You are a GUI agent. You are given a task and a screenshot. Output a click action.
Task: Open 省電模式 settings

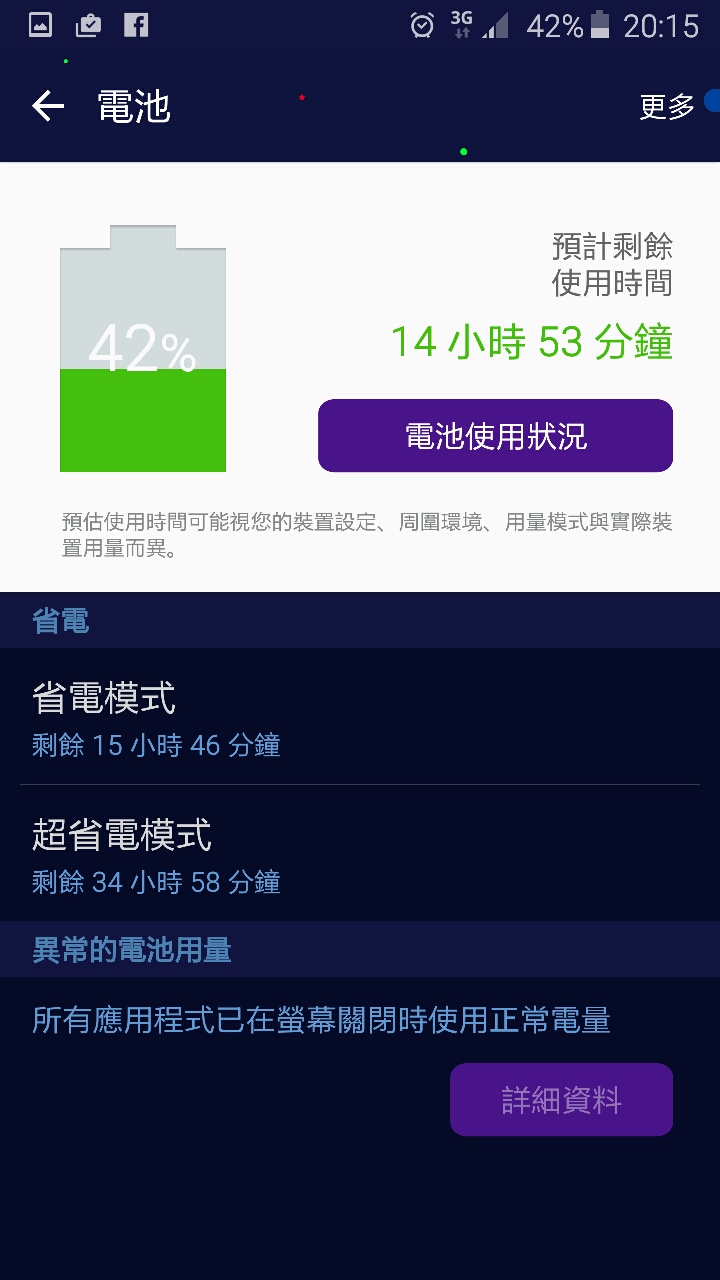tap(360, 718)
